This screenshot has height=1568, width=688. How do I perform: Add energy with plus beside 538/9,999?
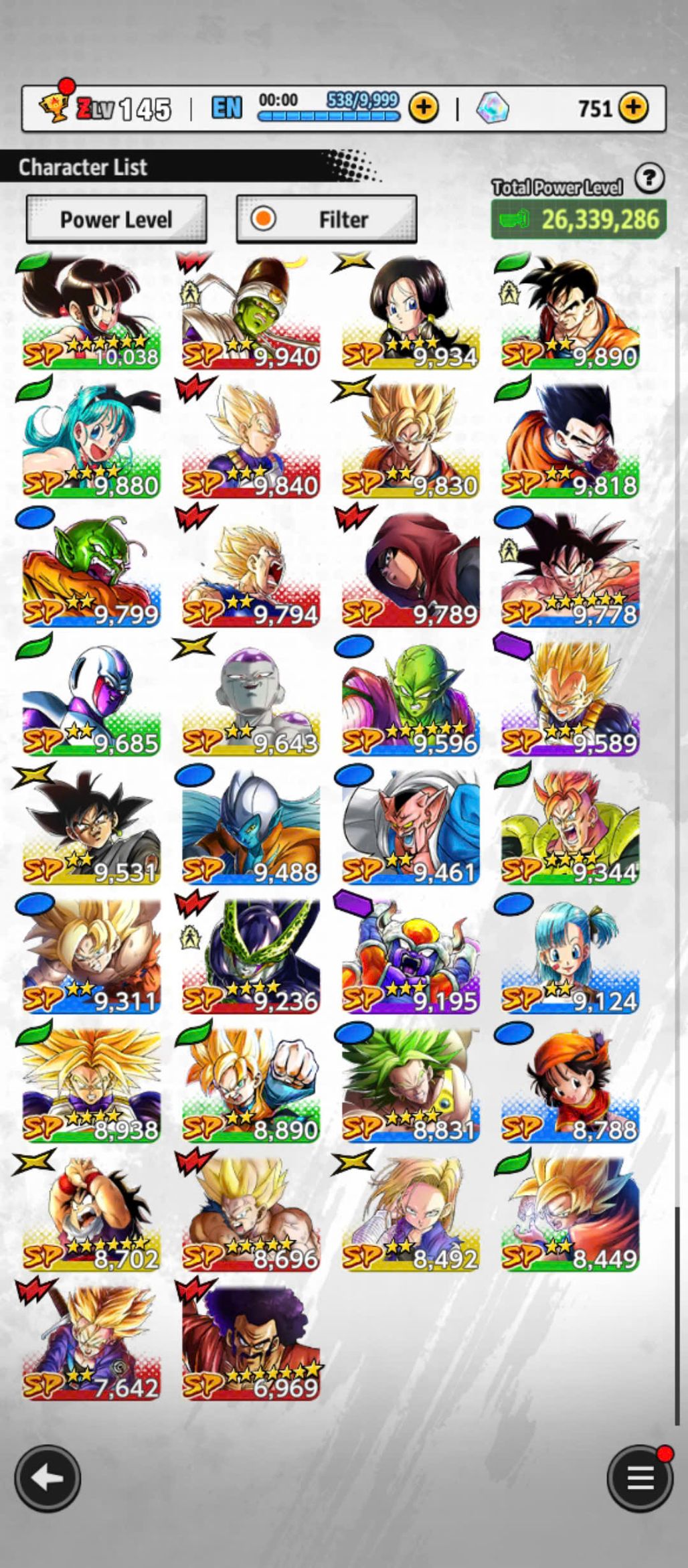coord(424,107)
